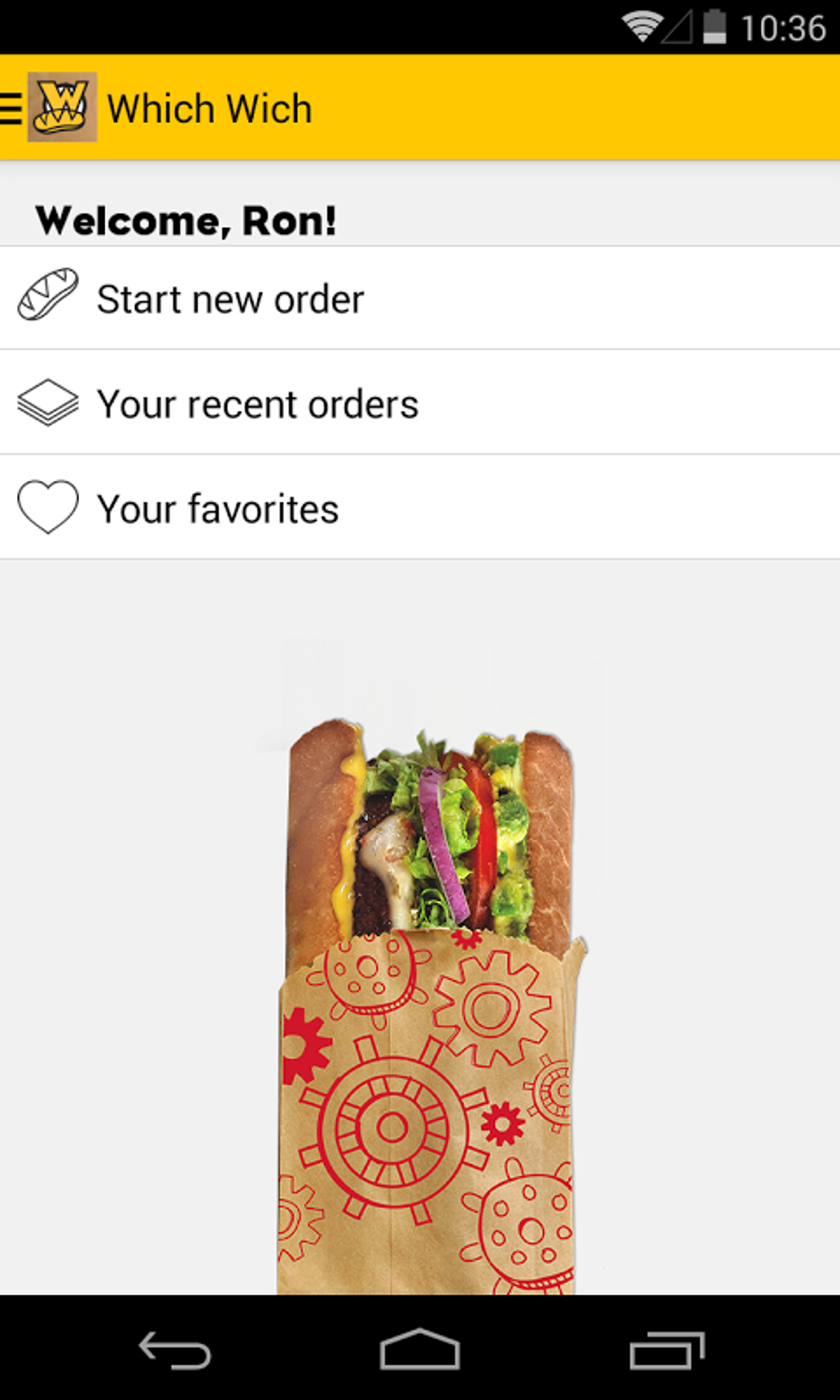View your favorites
840x1400 pixels.
(217, 508)
